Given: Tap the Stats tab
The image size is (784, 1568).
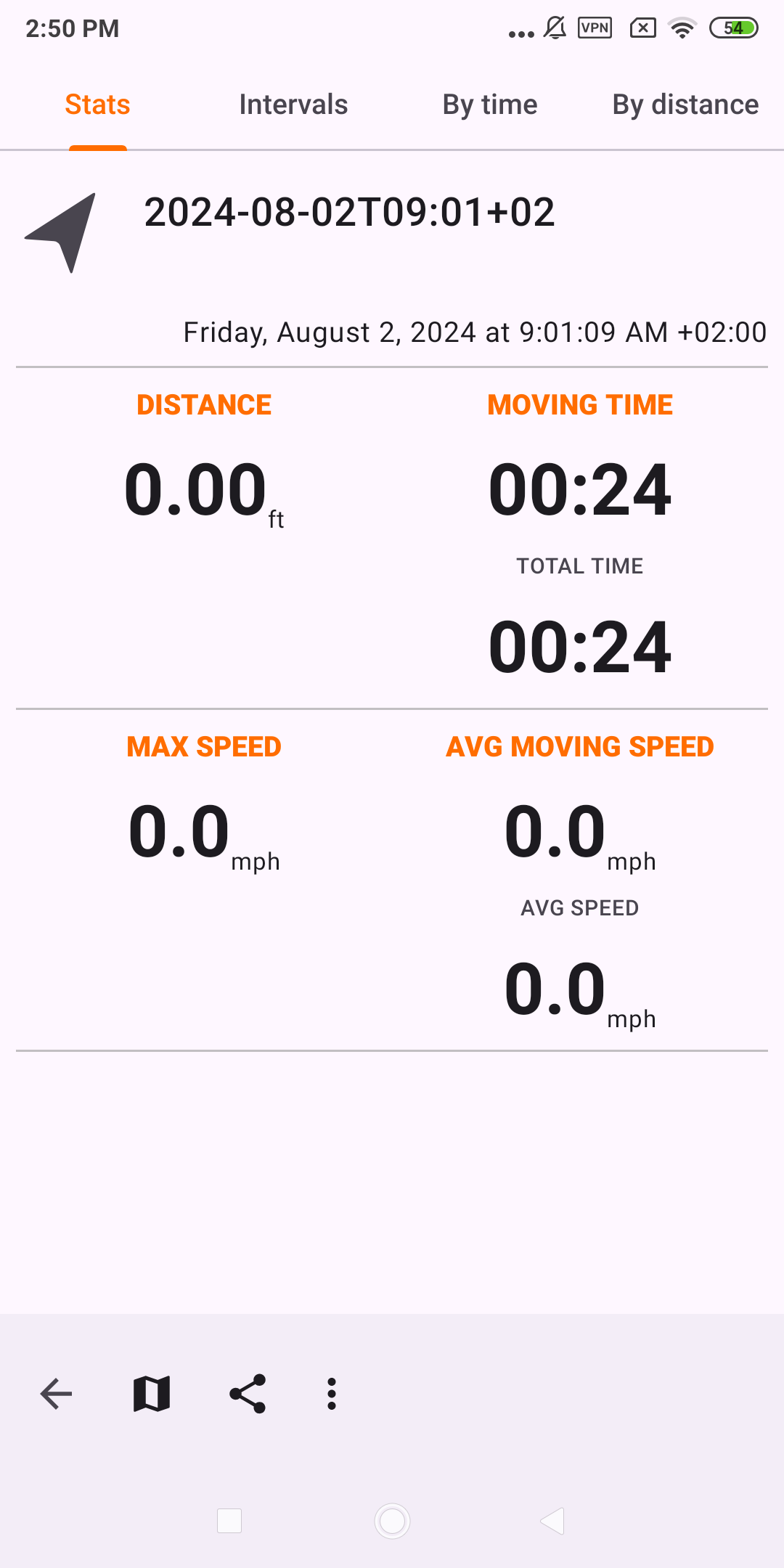Looking at the screenshot, I should (98, 105).
